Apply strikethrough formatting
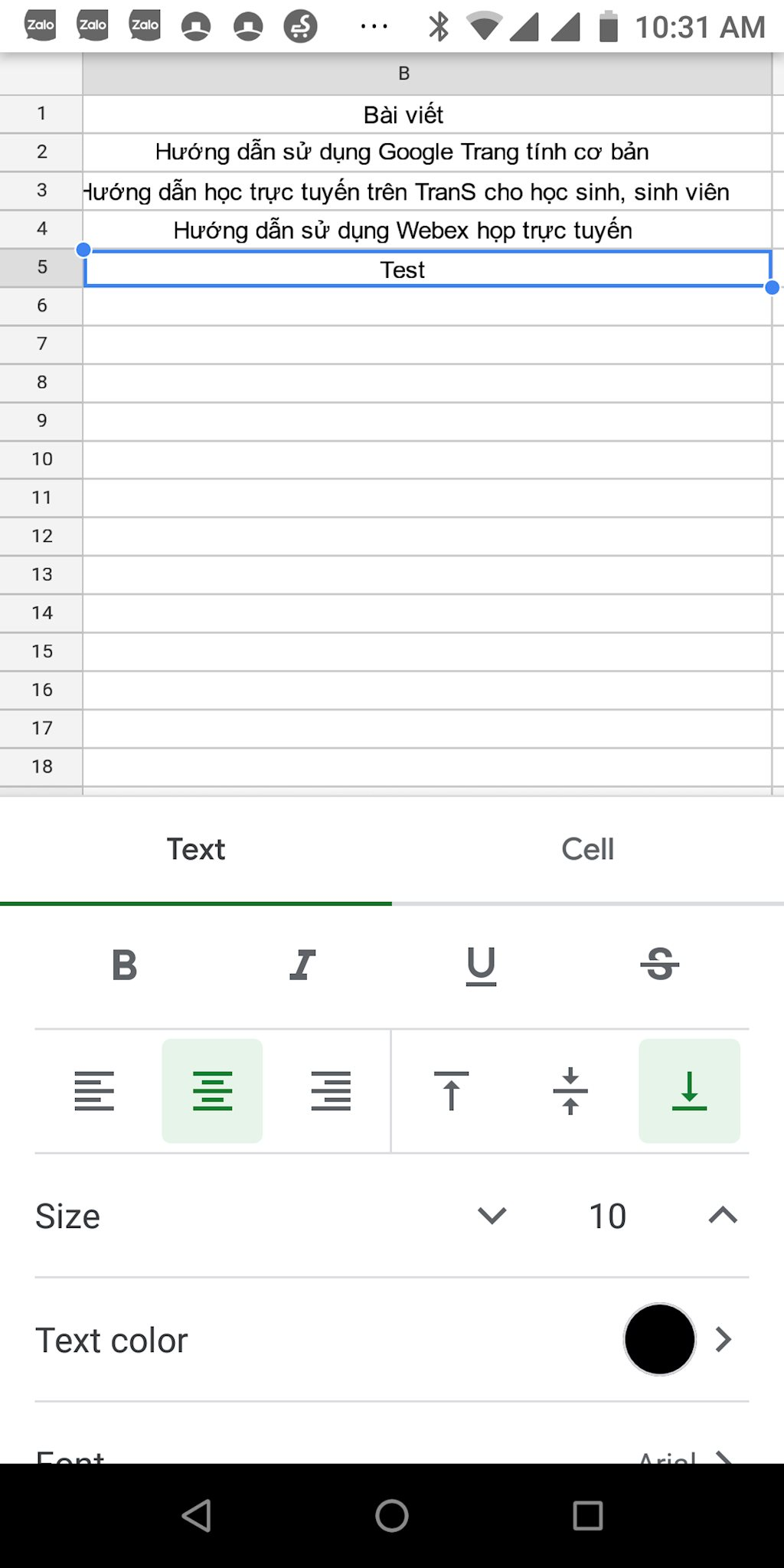This screenshot has width=784, height=1568. (660, 964)
